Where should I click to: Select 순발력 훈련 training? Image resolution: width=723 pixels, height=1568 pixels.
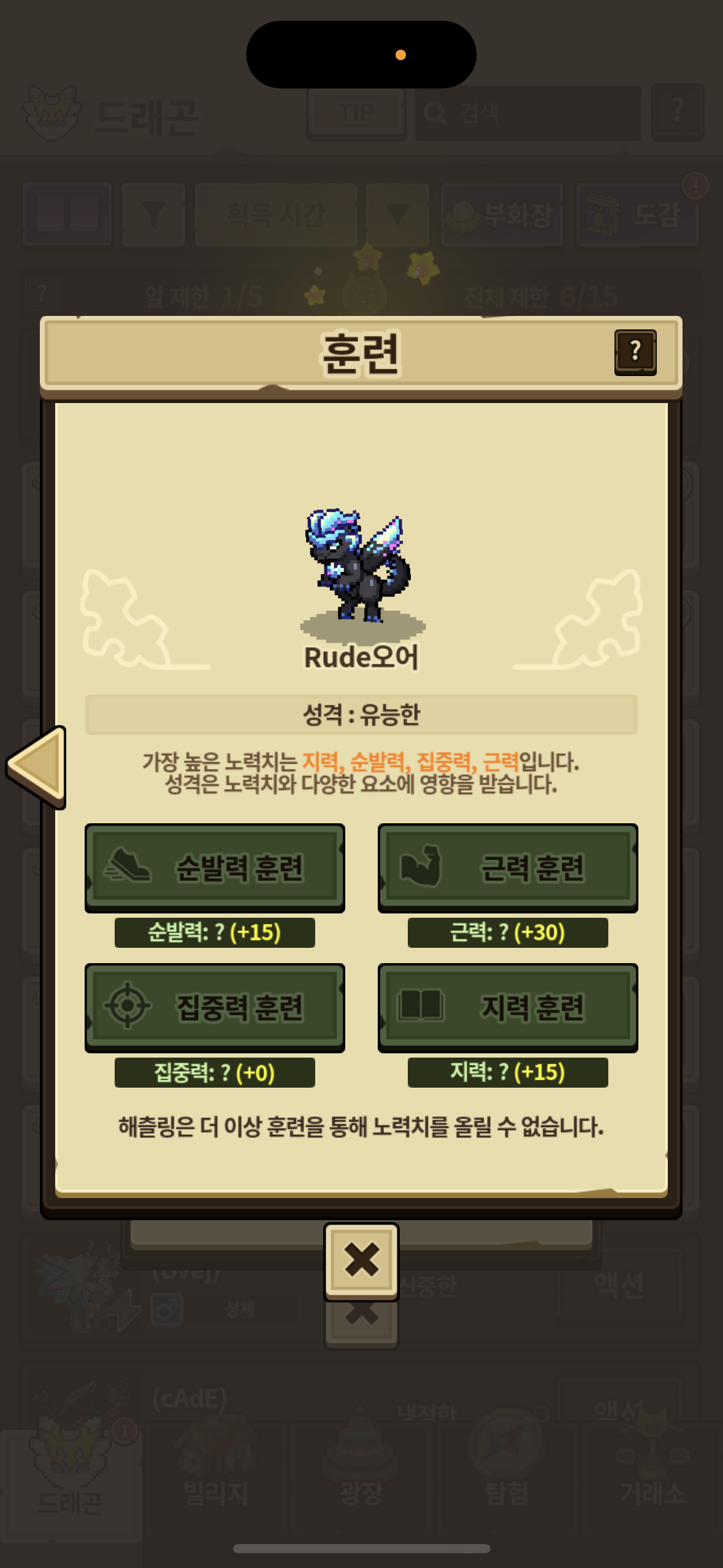[215, 867]
